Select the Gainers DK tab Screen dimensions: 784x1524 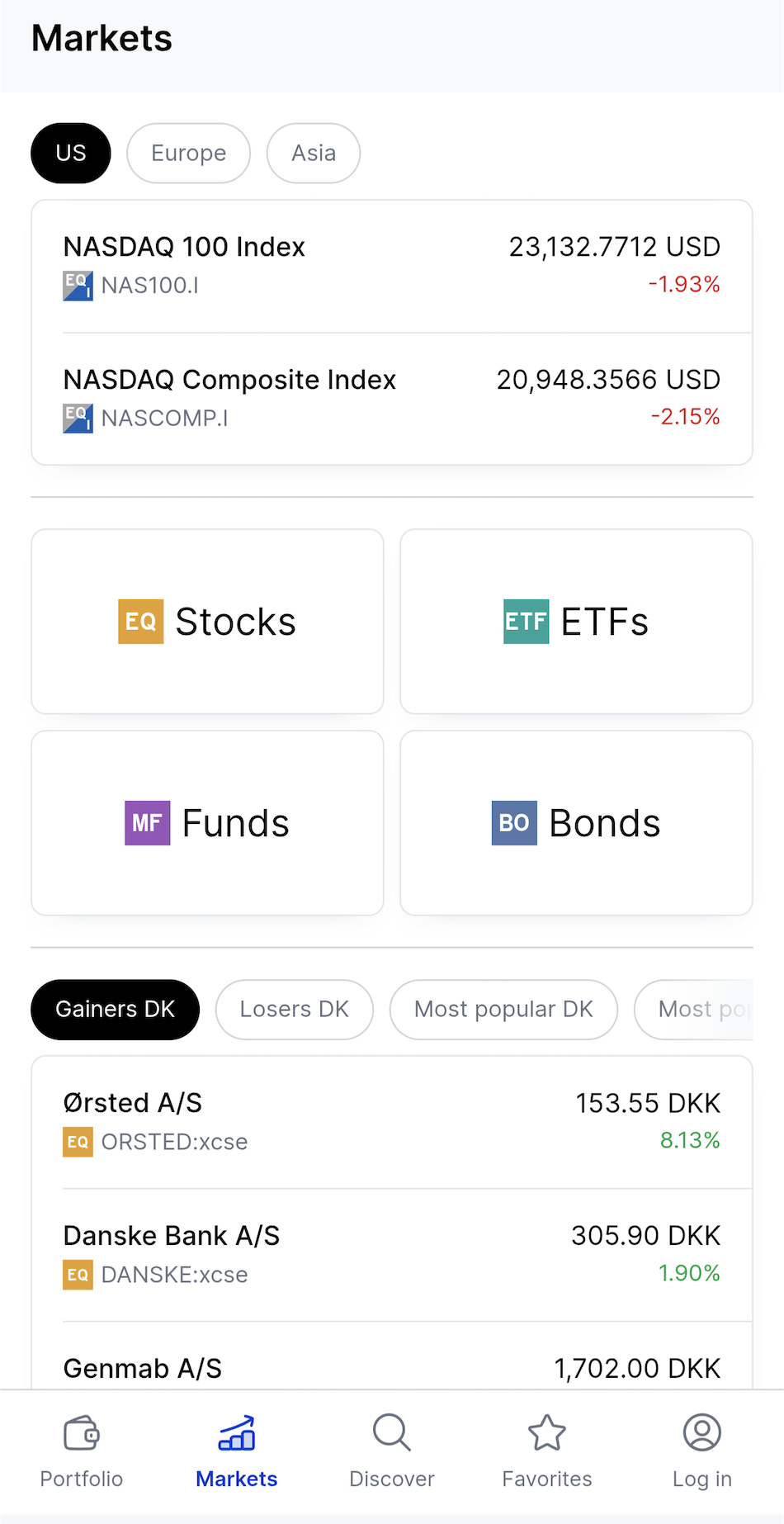[115, 1009]
